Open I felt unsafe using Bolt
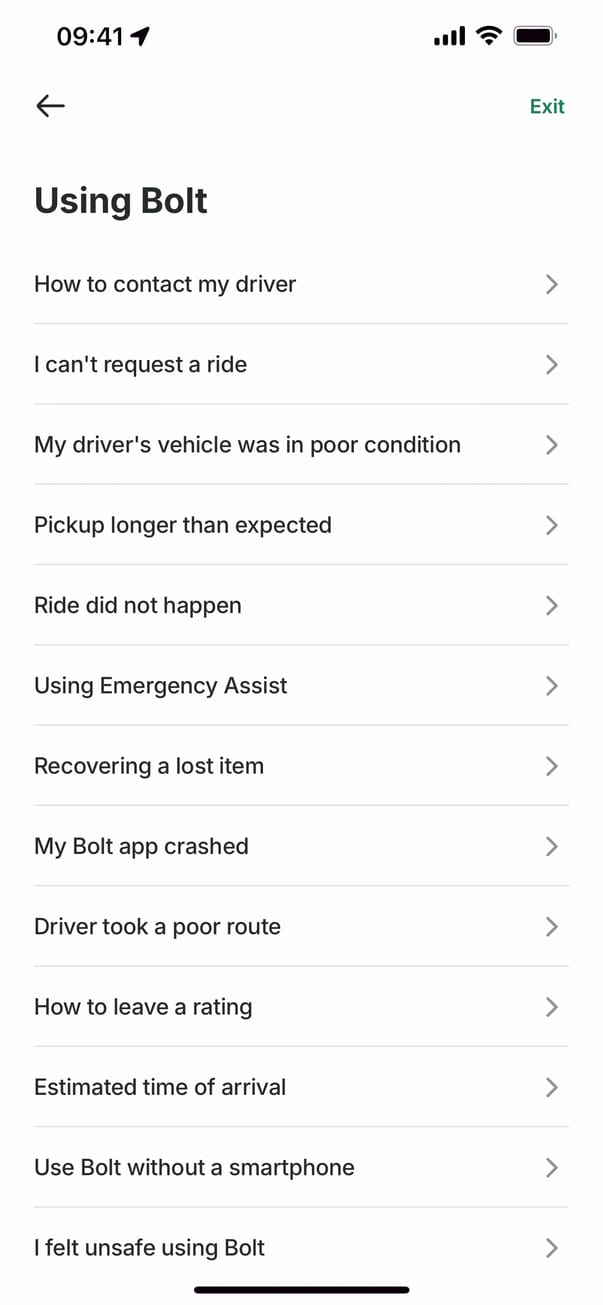The image size is (603, 1305). [x=150, y=1248]
